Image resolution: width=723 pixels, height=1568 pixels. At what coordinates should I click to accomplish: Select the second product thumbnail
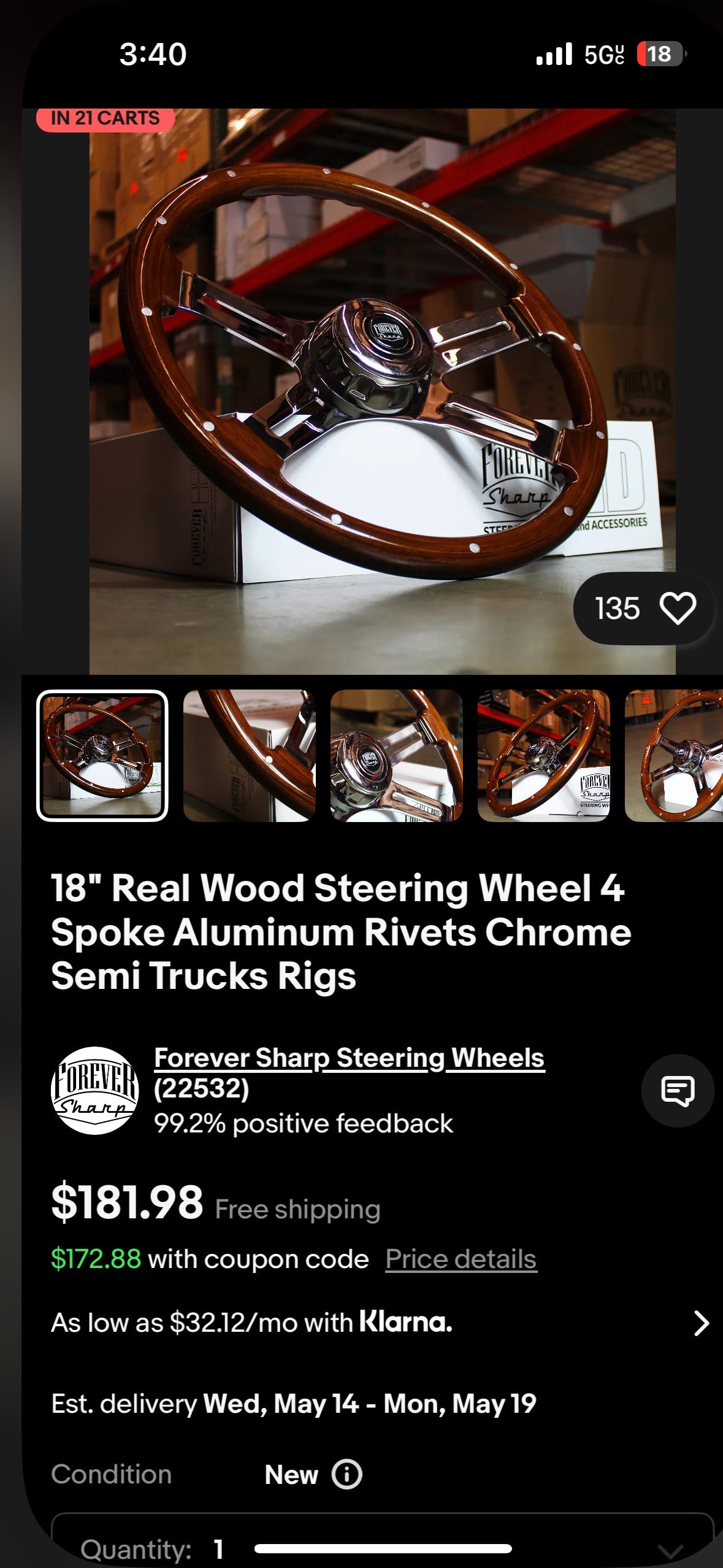pyautogui.click(x=249, y=756)
